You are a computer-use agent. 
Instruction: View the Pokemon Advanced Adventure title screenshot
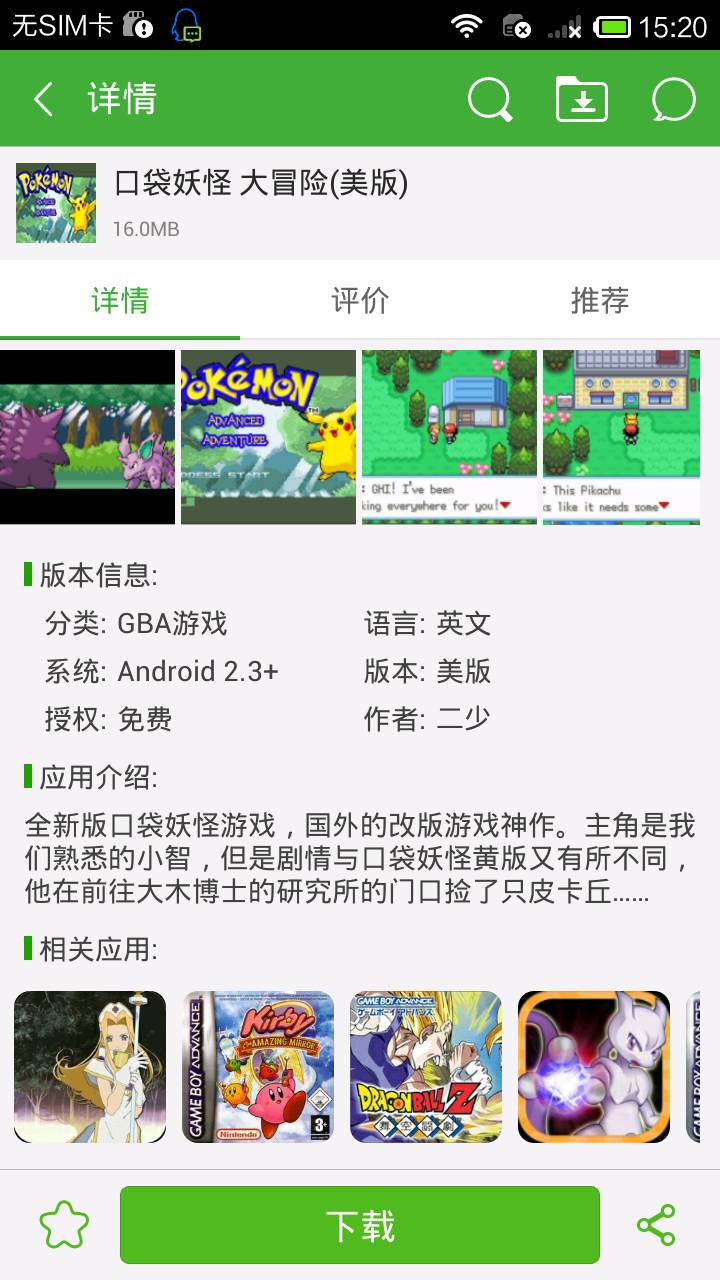(268, 436)
